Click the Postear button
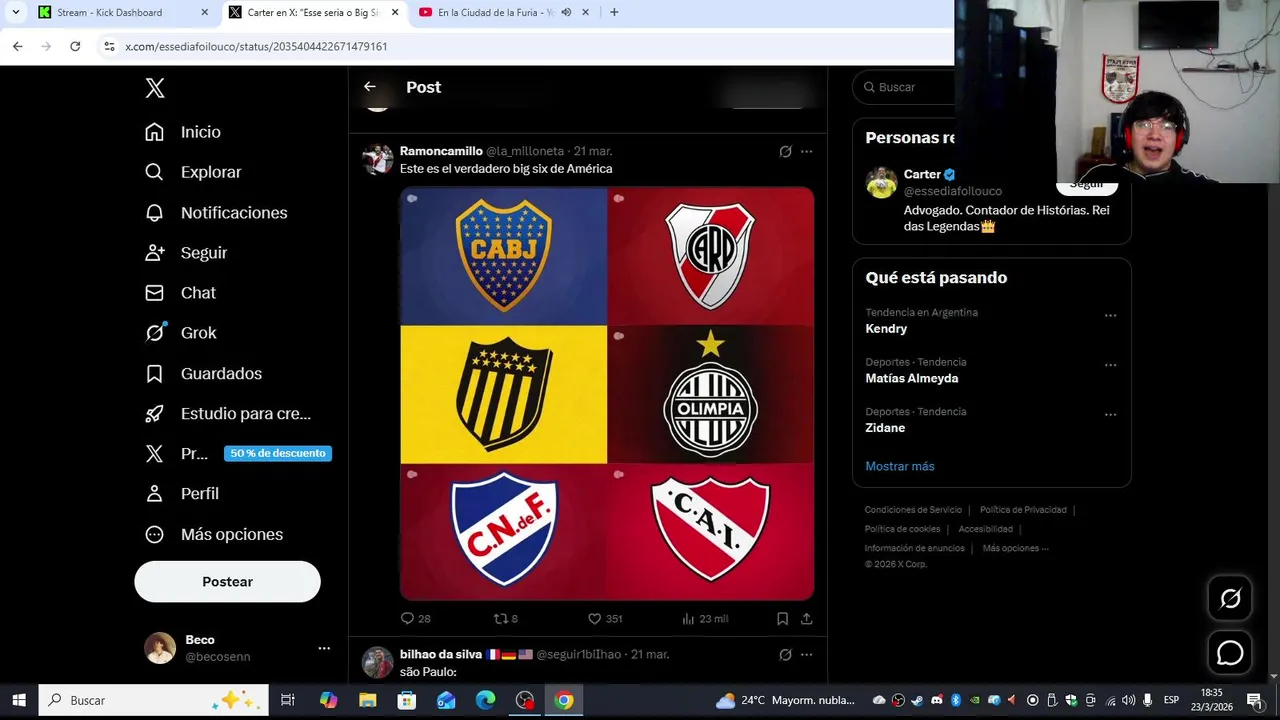The height and width of the screenshot is (720, 1280). 227,582
